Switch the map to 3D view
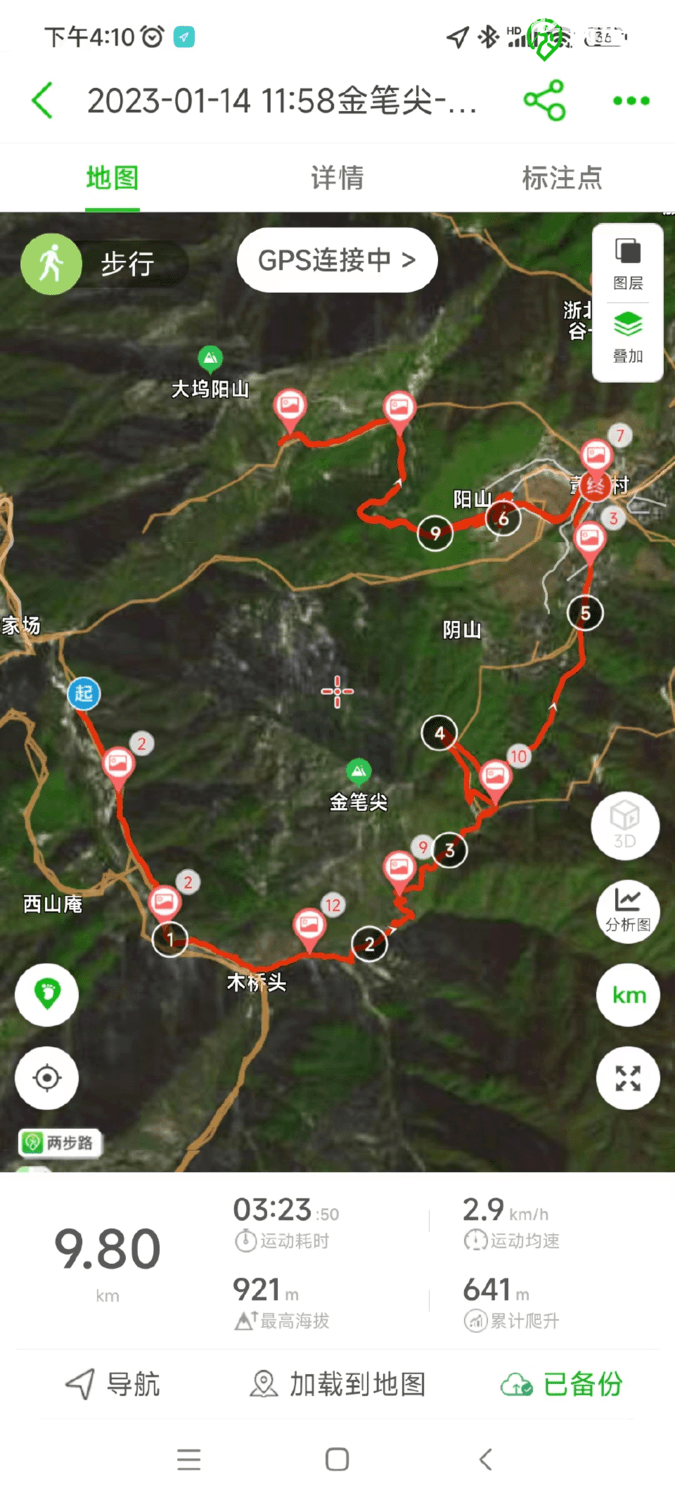 (625, 825)
